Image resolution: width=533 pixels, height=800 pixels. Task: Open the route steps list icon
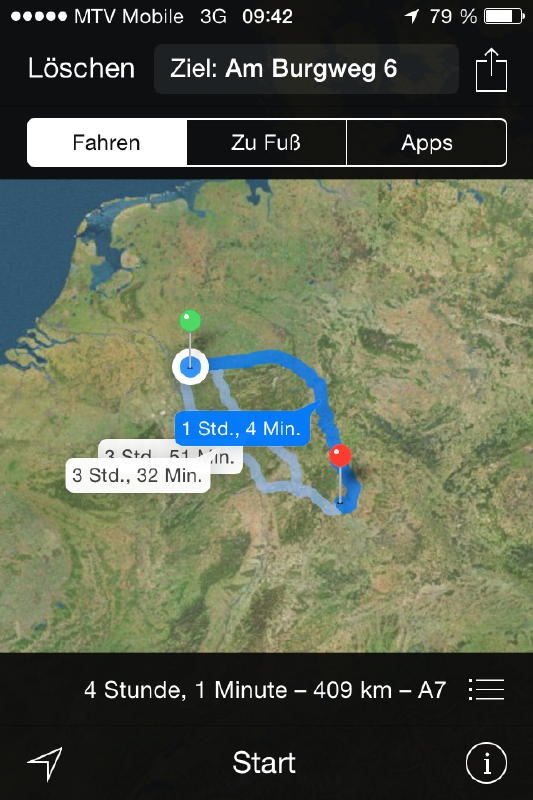(x=487, y=690)
